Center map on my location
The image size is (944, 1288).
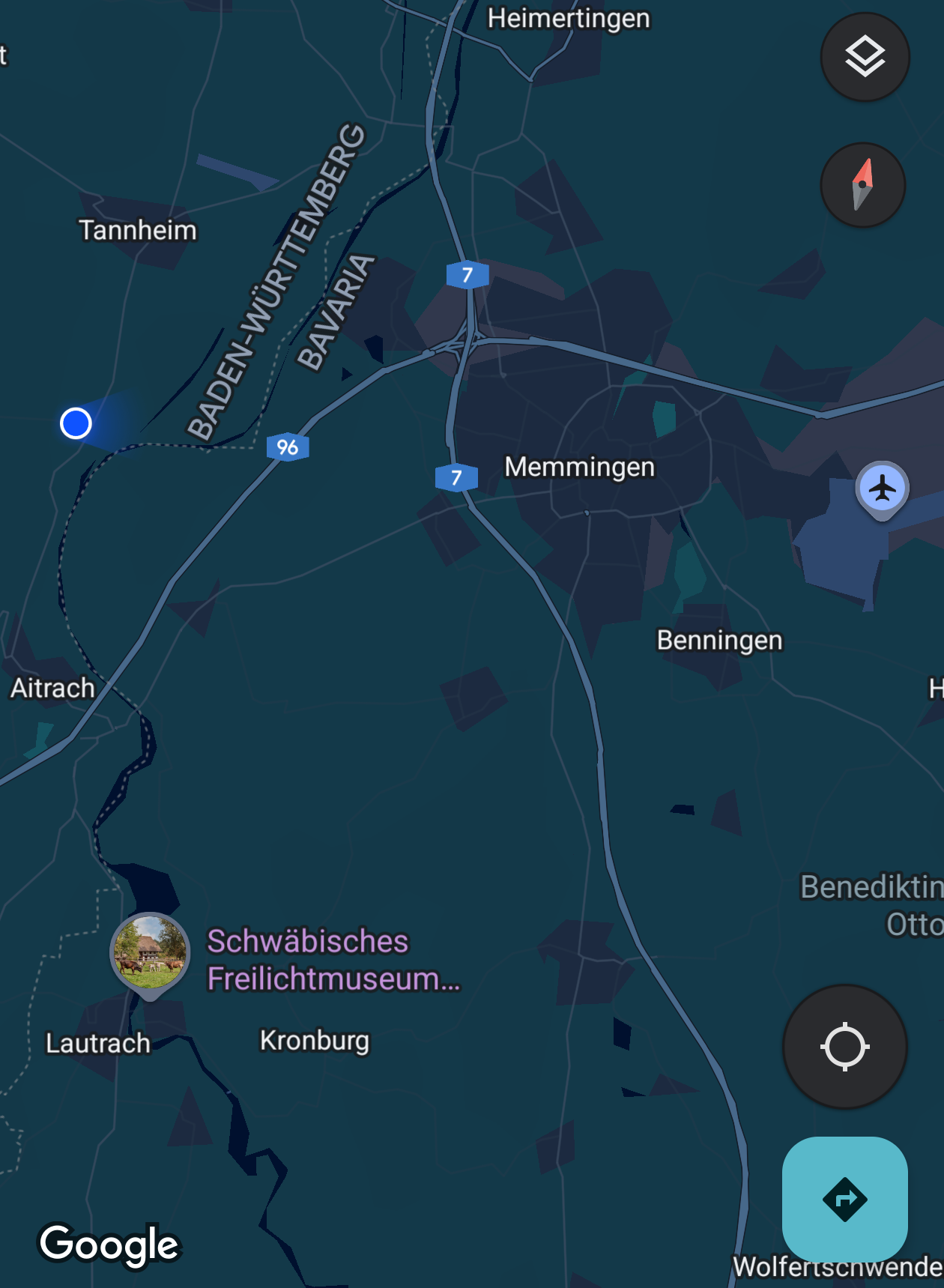844,1046
